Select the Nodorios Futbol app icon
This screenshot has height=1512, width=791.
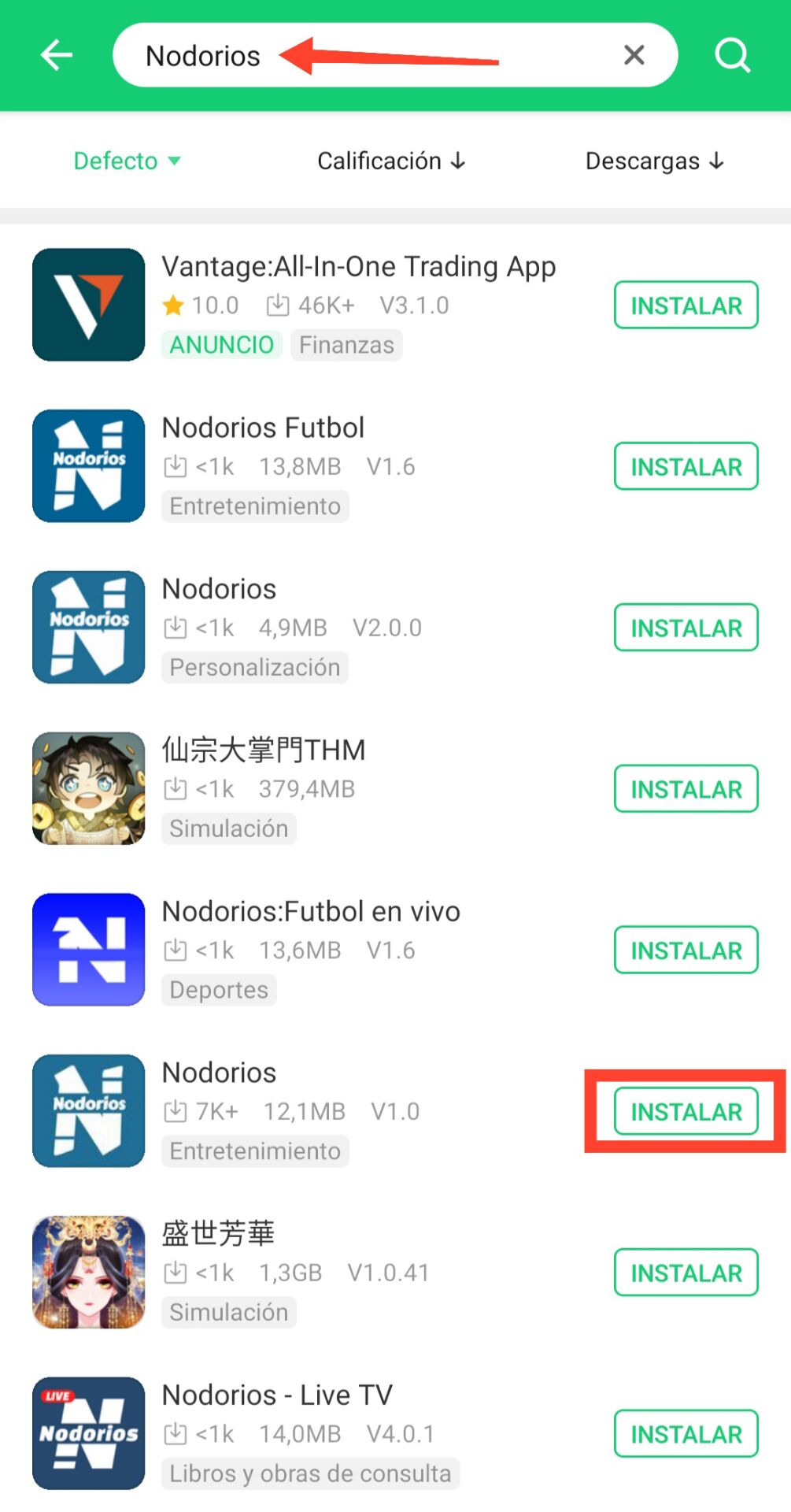coord(88,466)
